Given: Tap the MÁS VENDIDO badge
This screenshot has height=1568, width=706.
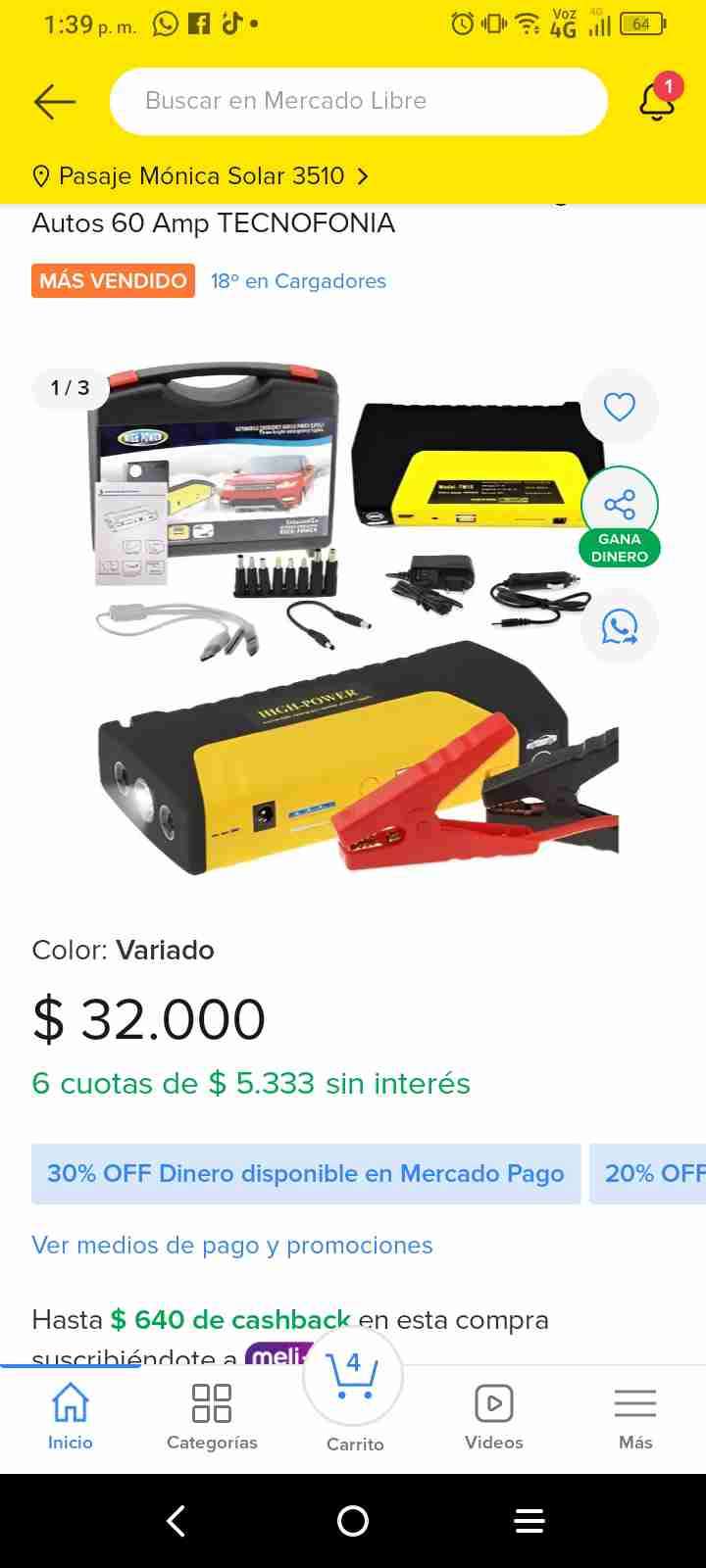Looking at the screenshot, I should [x=113, y=281].
